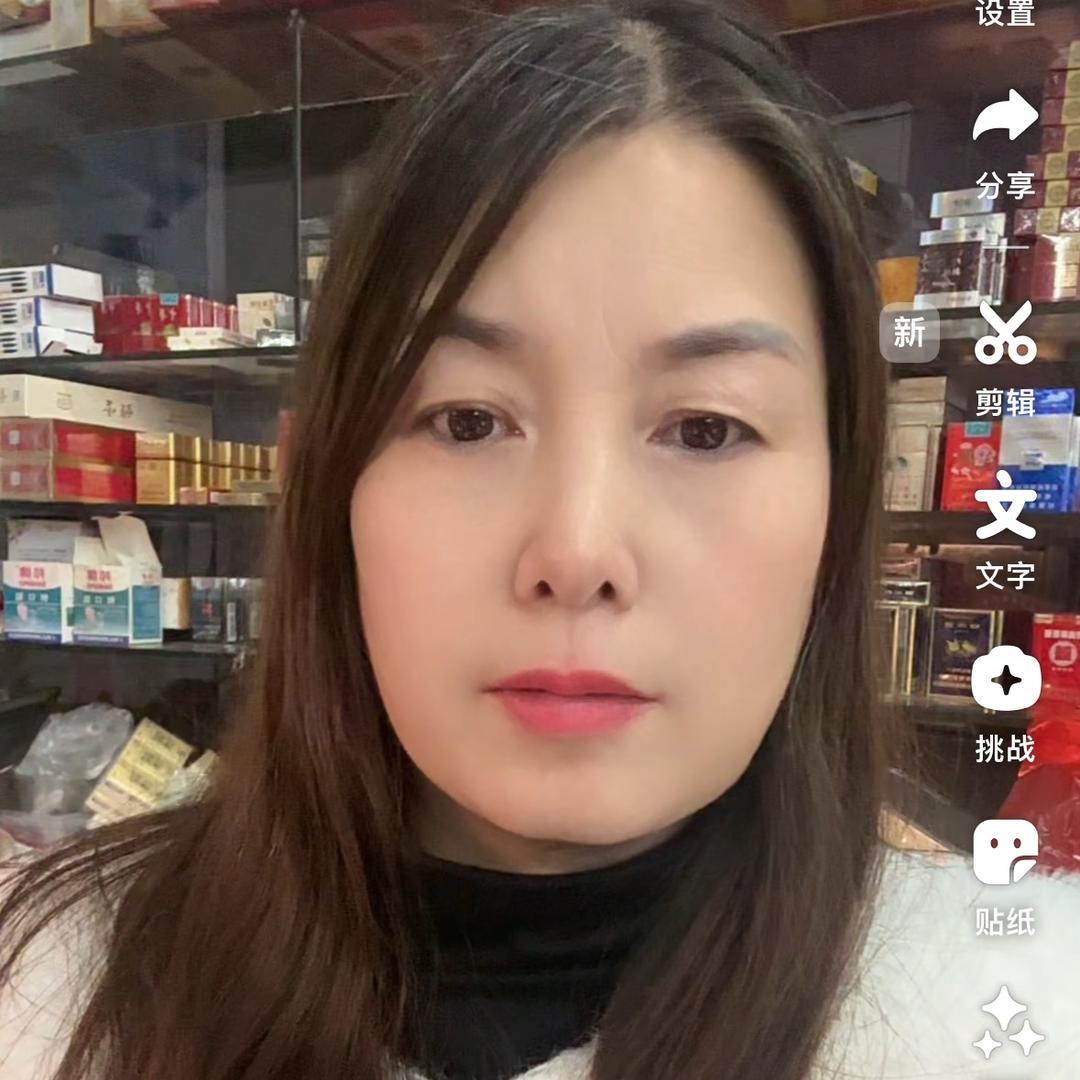Open 设置 settings option
Viewport: 1080px width, 1080px height.
pyautogui.click(x=1005, y=14)
